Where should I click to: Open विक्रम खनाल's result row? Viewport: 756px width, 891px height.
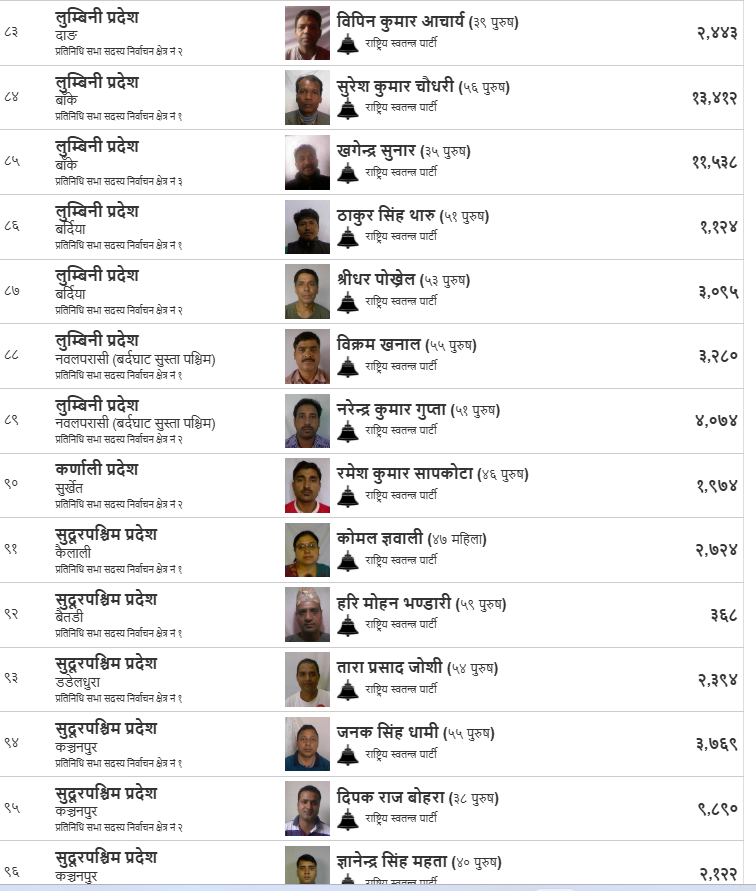click(x=379, y=345)
